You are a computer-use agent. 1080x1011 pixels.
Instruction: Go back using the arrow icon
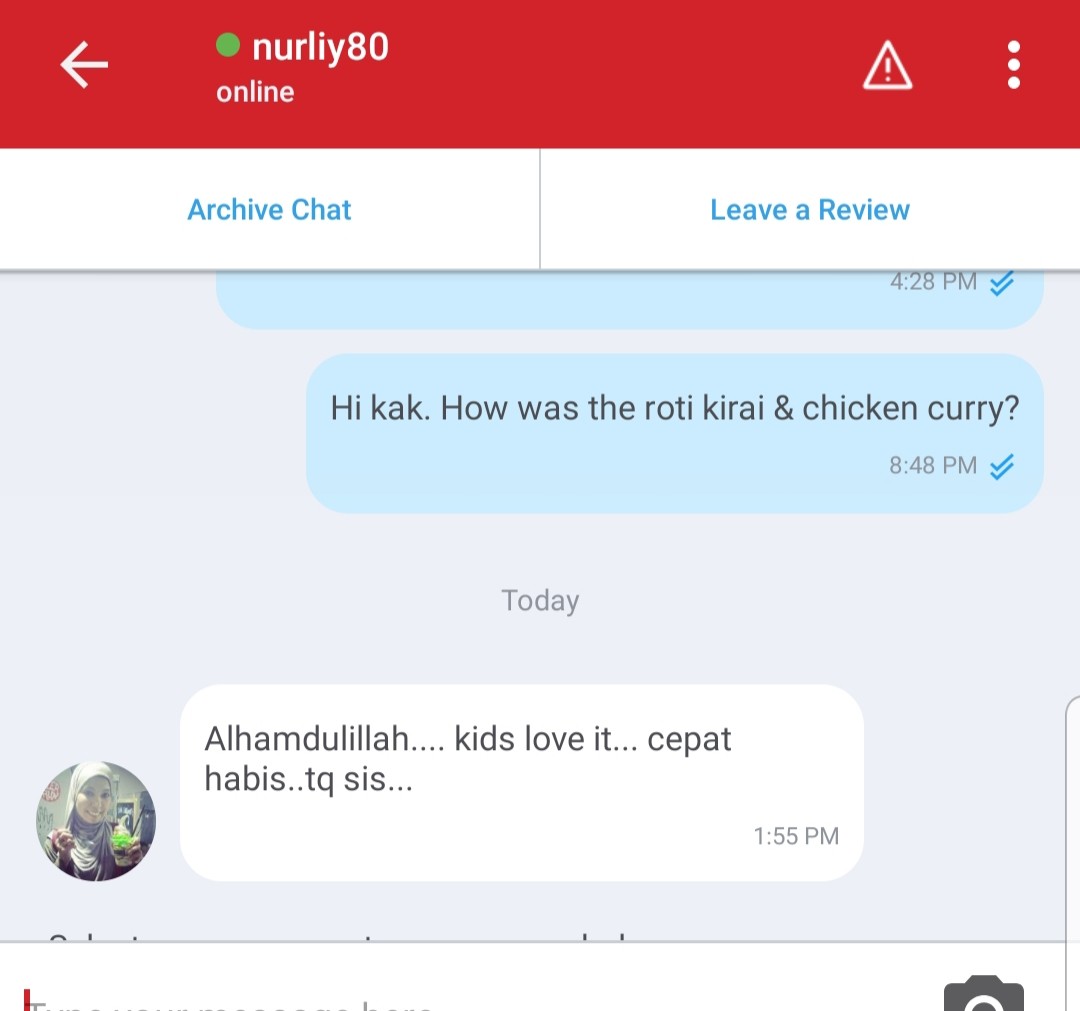point(84,66)
